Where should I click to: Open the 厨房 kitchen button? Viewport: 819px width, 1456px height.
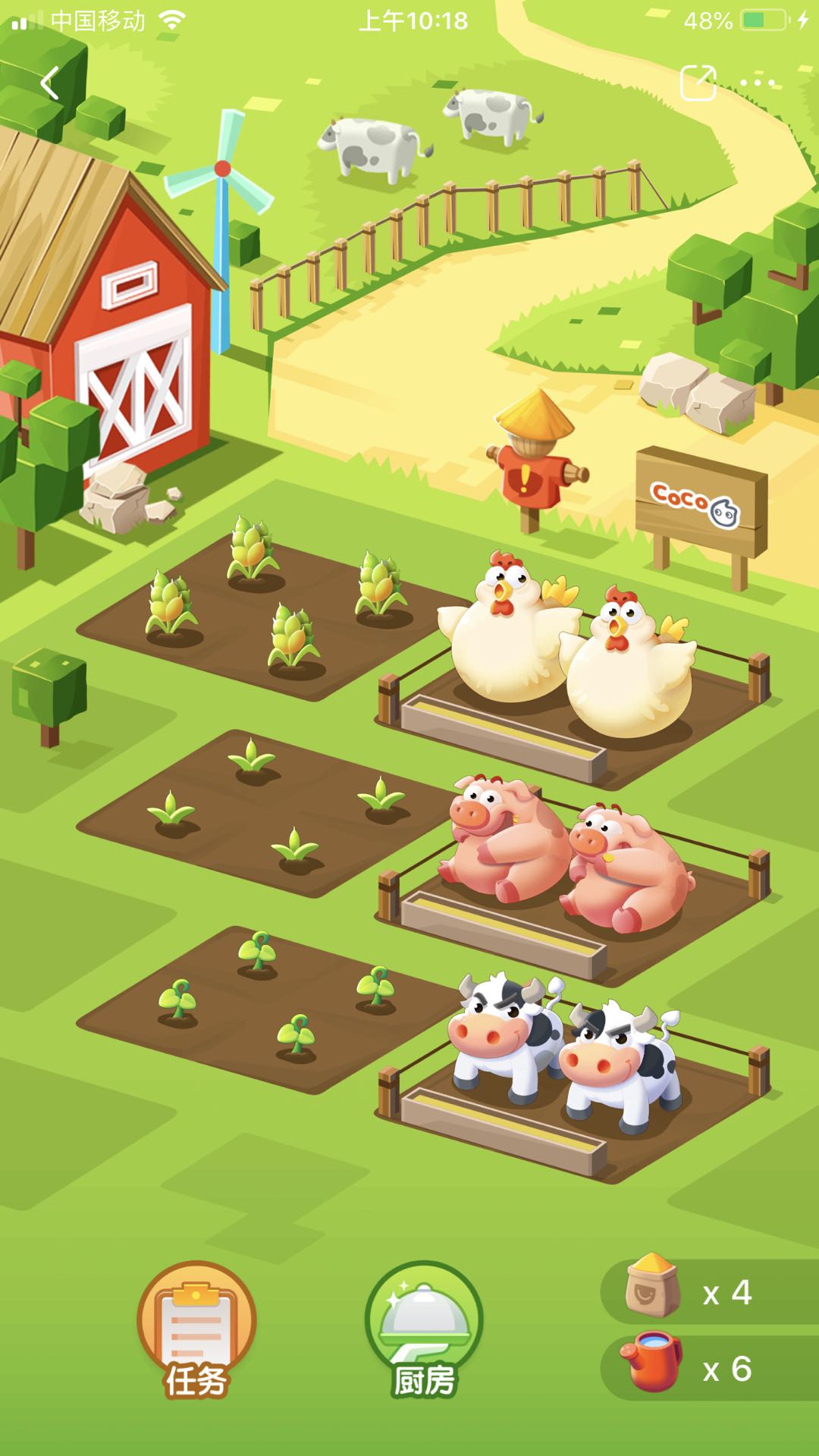(x=423, y=1329)
